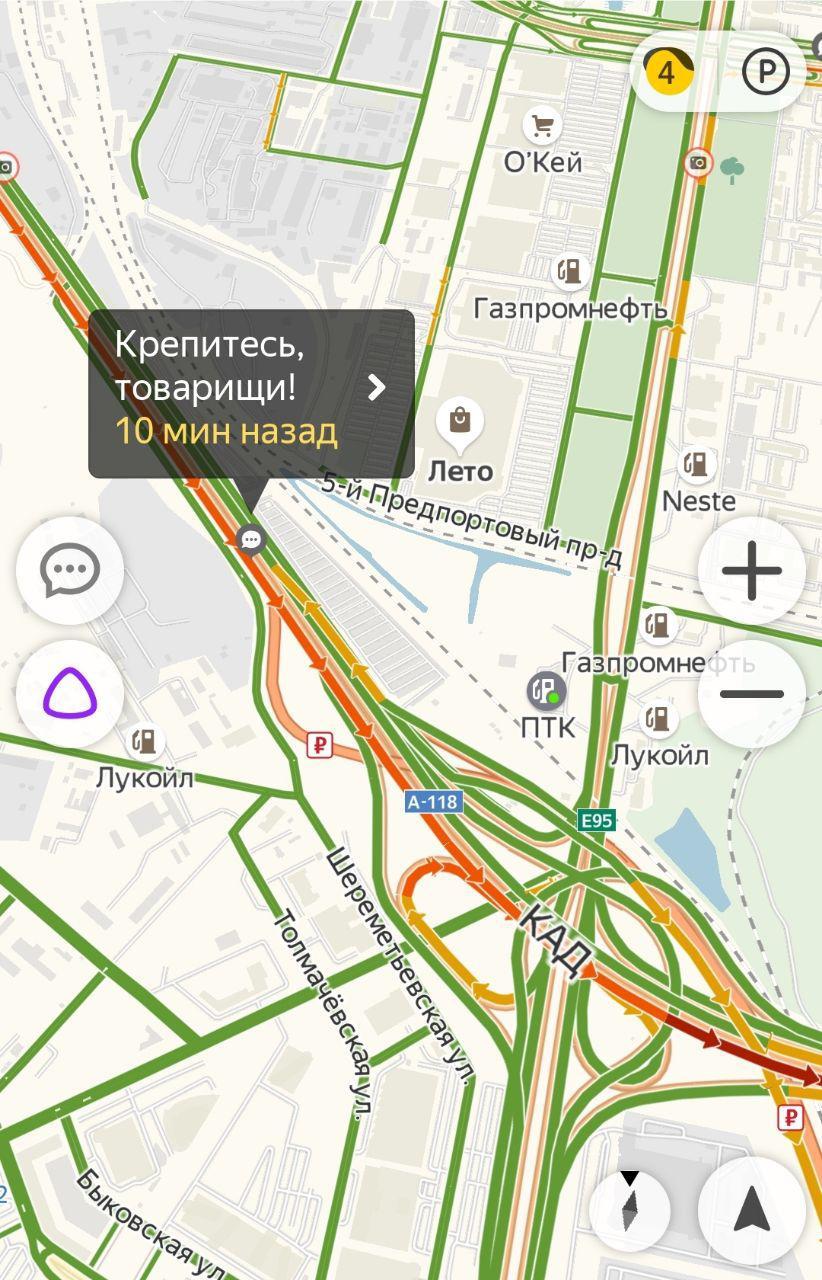Select the О'Кей store marker

[x=542, y=127]
